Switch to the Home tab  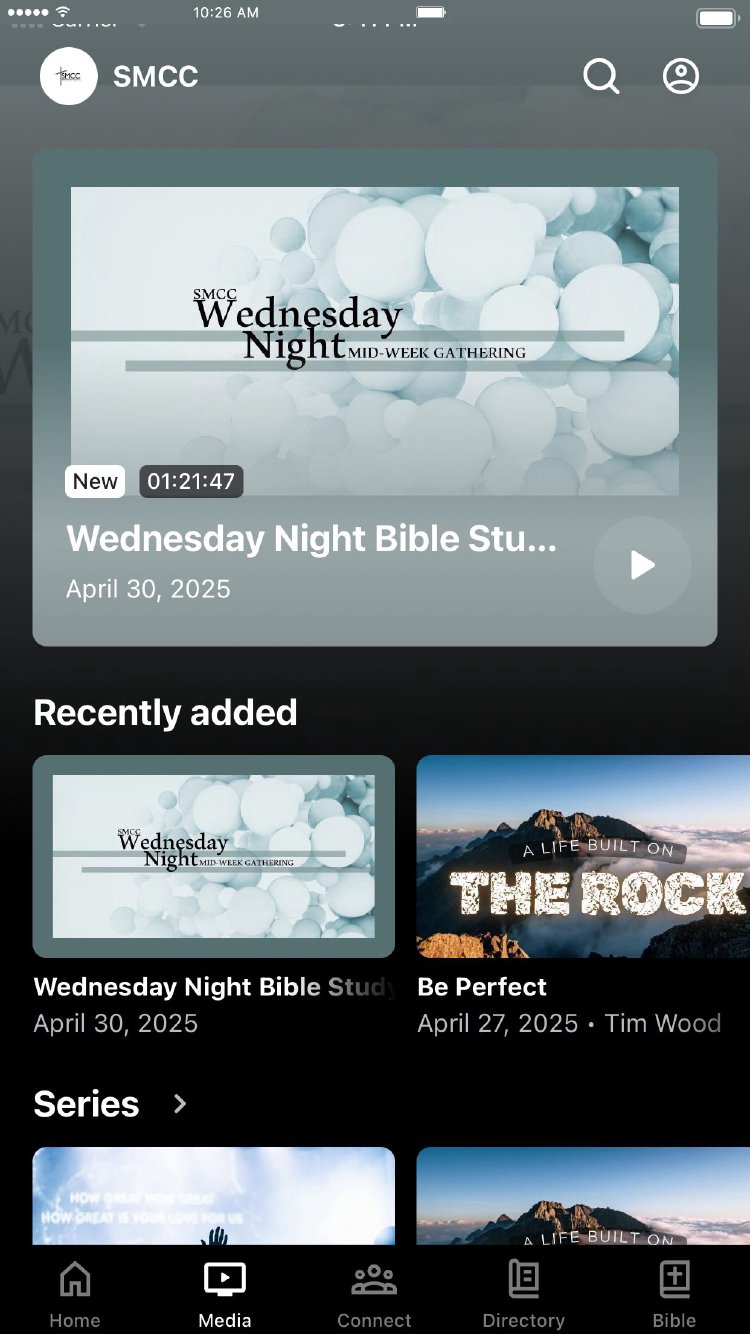[x=75, y=1294]
